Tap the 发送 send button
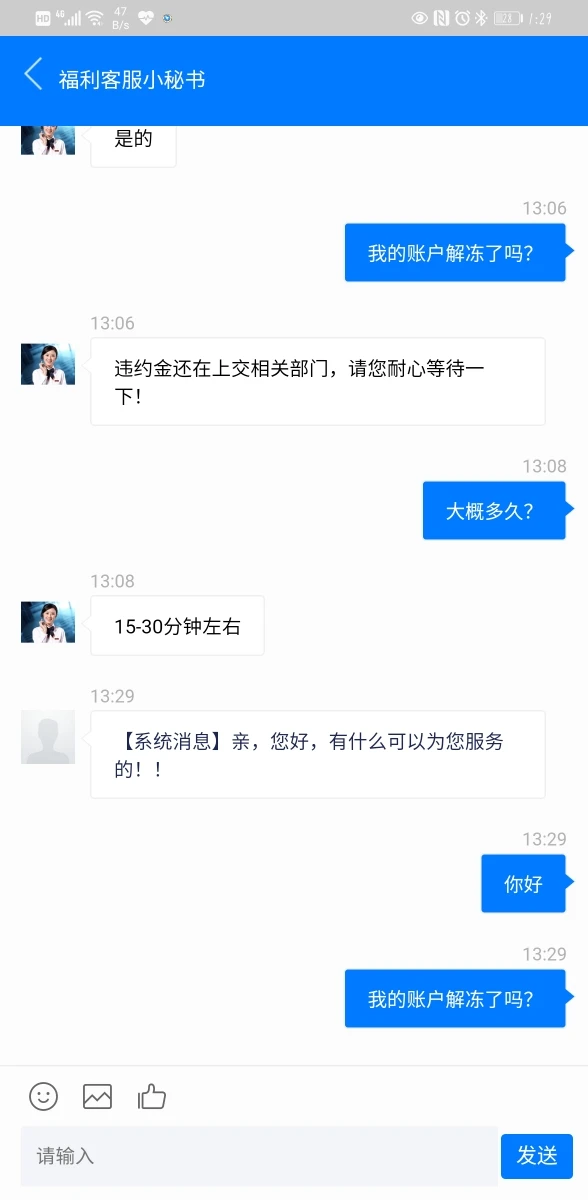The height and width of the screenshot is (1200, 588). coord(537,1156)
